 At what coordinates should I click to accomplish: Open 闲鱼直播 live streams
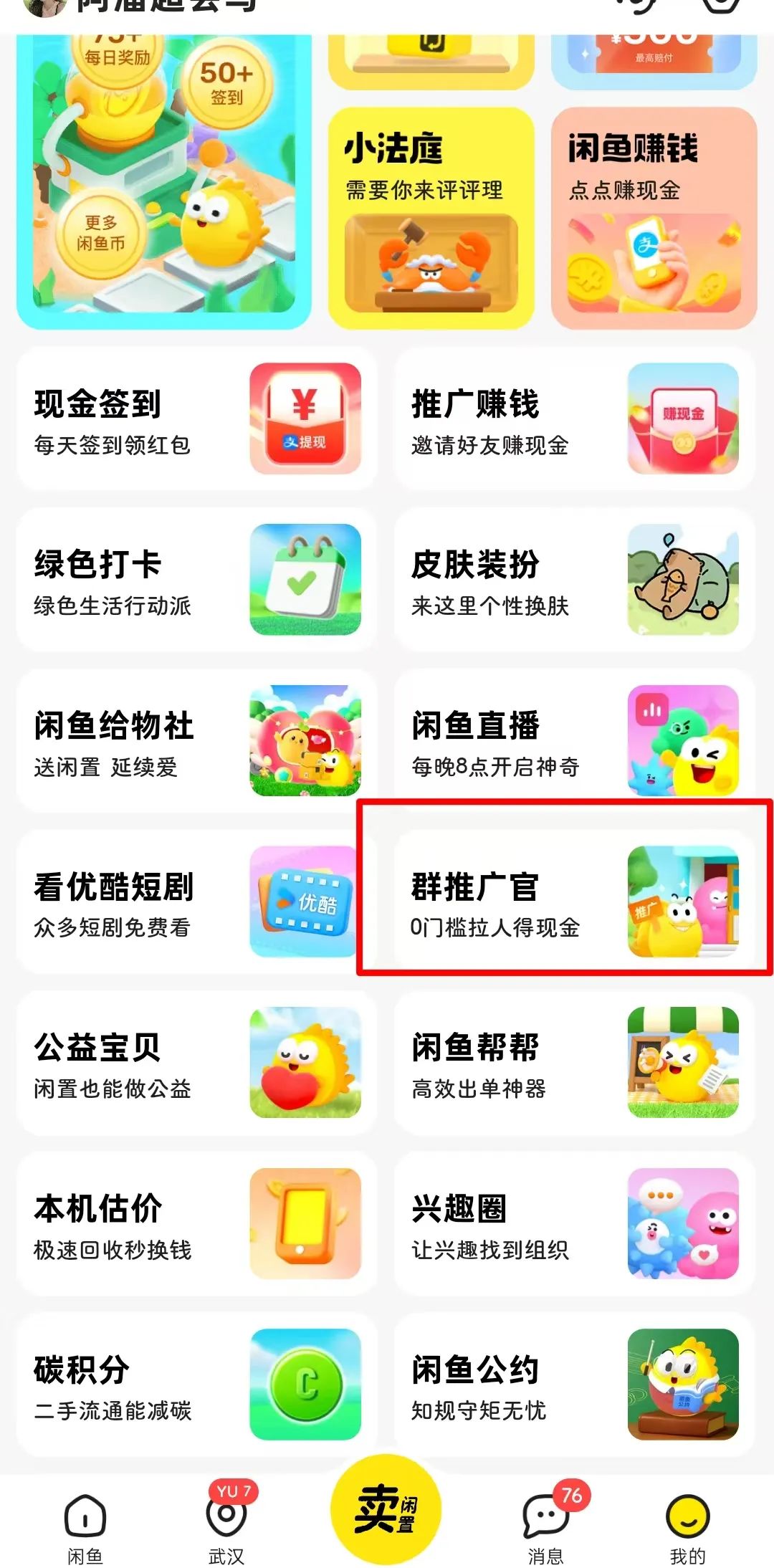click(575, 740)
